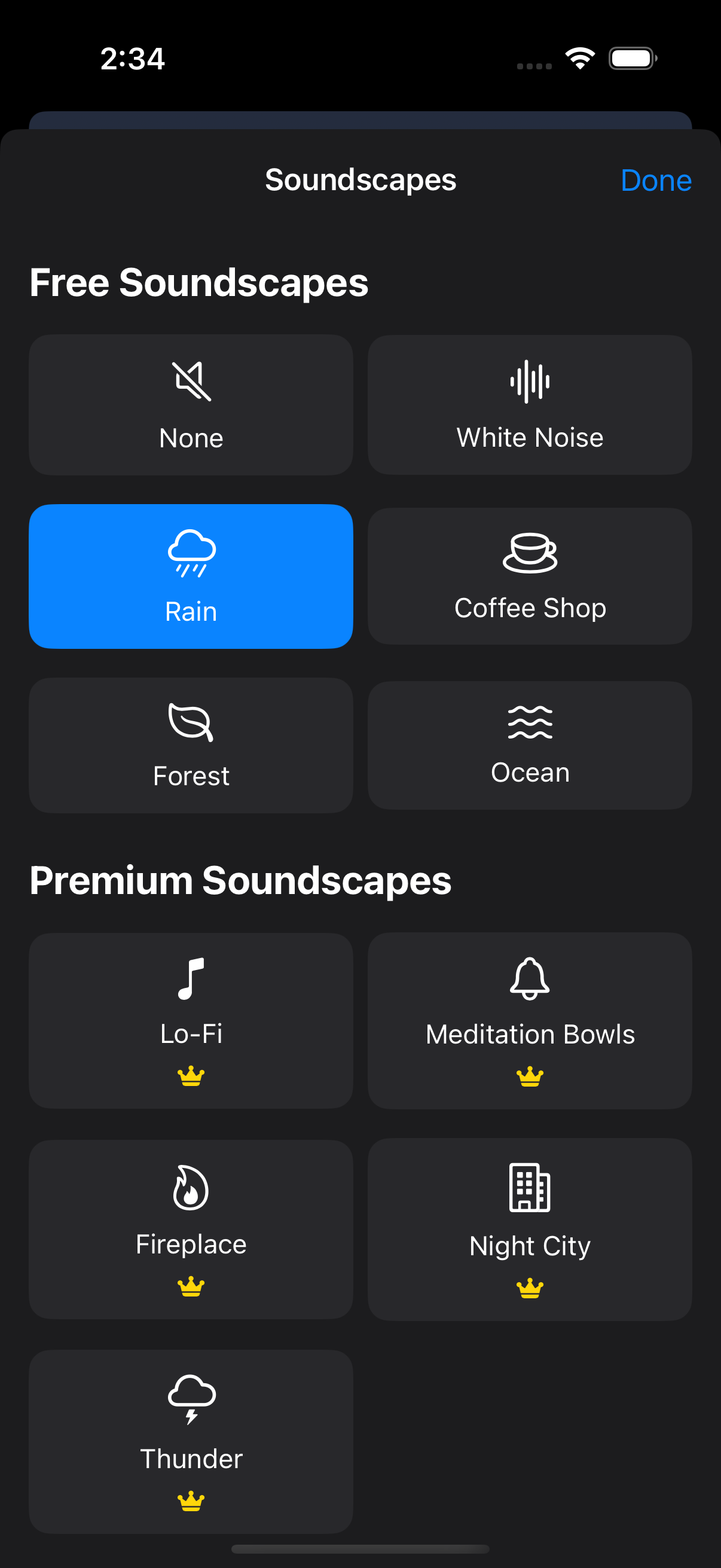721x1568 pixels.
Task: Select the premium Fireplace soundscape
Action: 191,1228
